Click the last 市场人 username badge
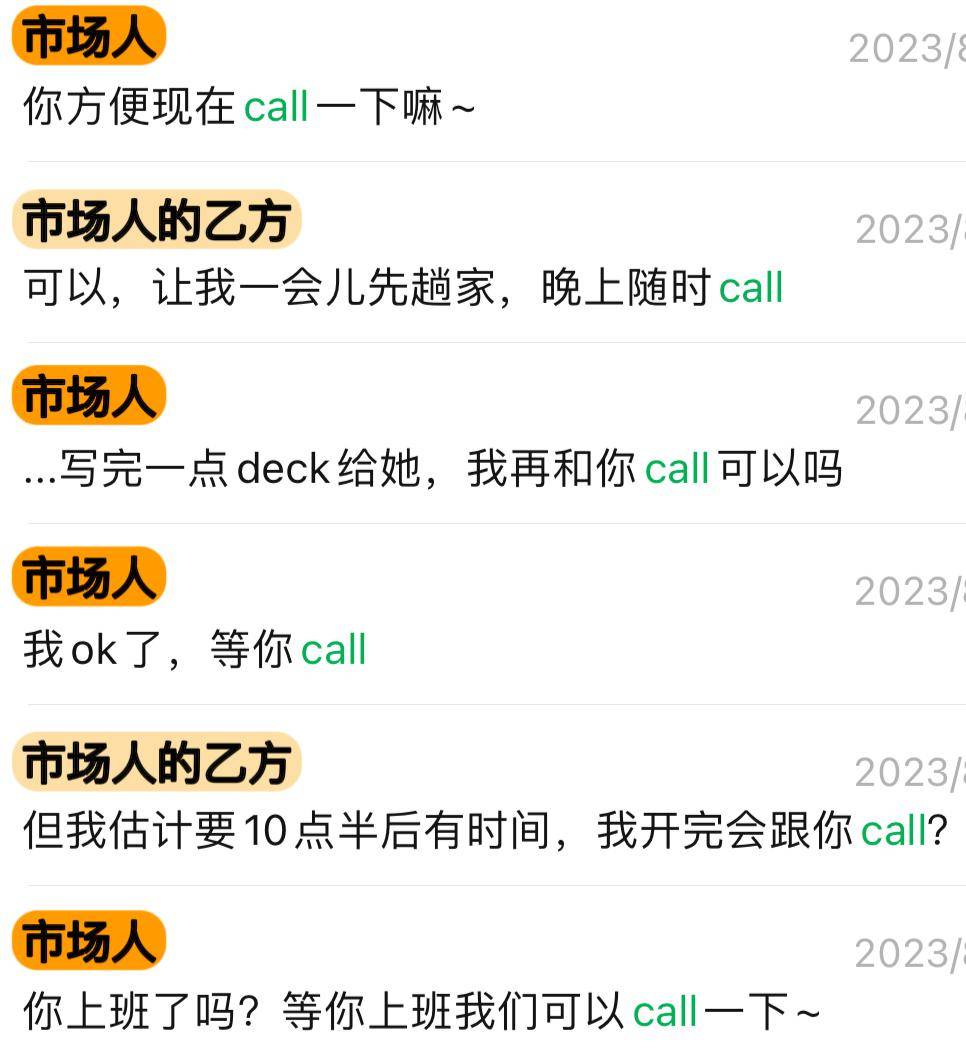The height and width of the screenshot is (1059, 966). click(x=90, y=938)
